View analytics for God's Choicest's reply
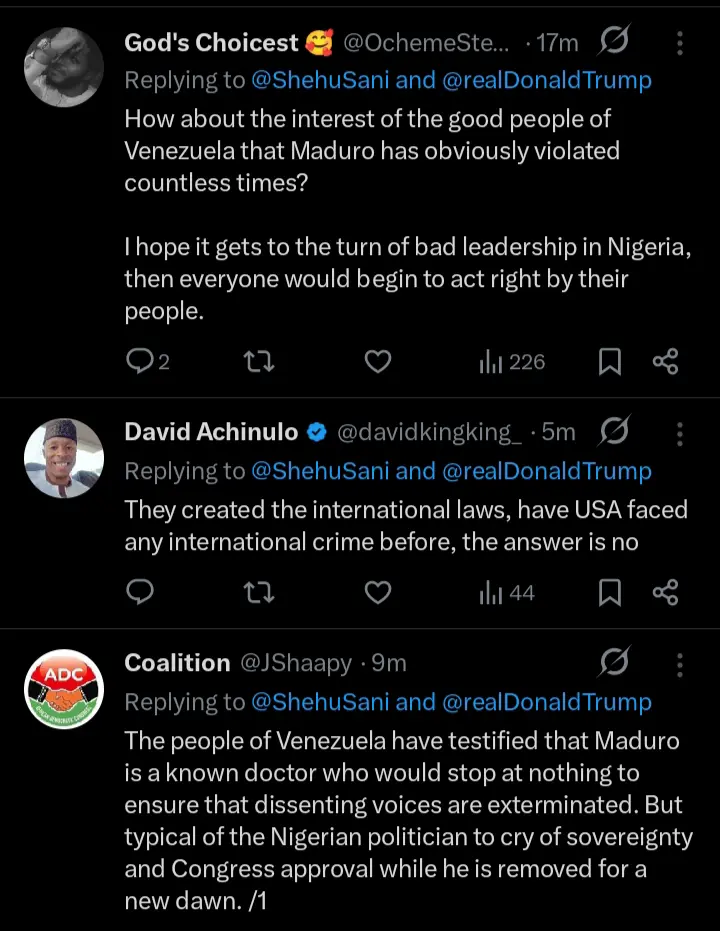The width and height of the screenshot is (720, 931). (x=512, y=362)
